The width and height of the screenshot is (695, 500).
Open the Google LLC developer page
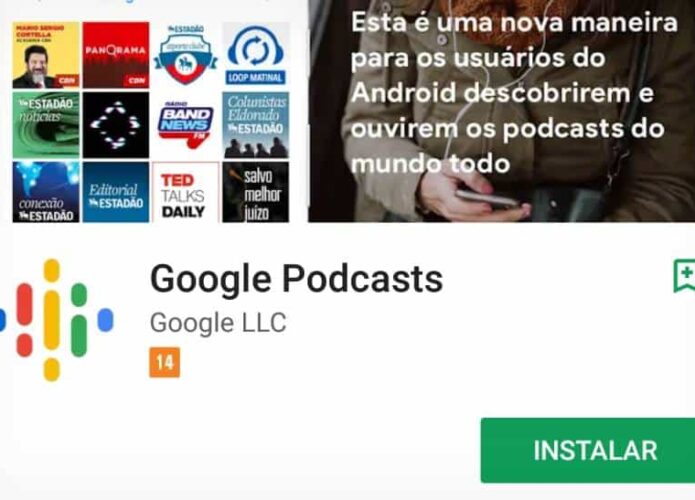(218, 323)
